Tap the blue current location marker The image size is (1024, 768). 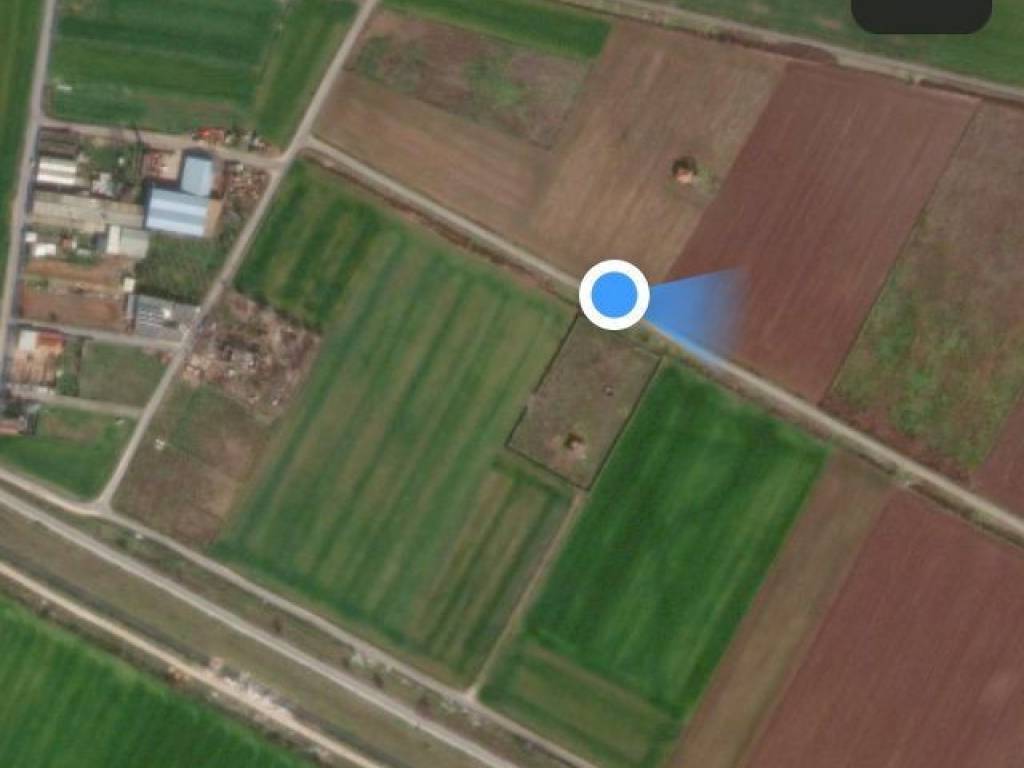(x=614, y=295)
